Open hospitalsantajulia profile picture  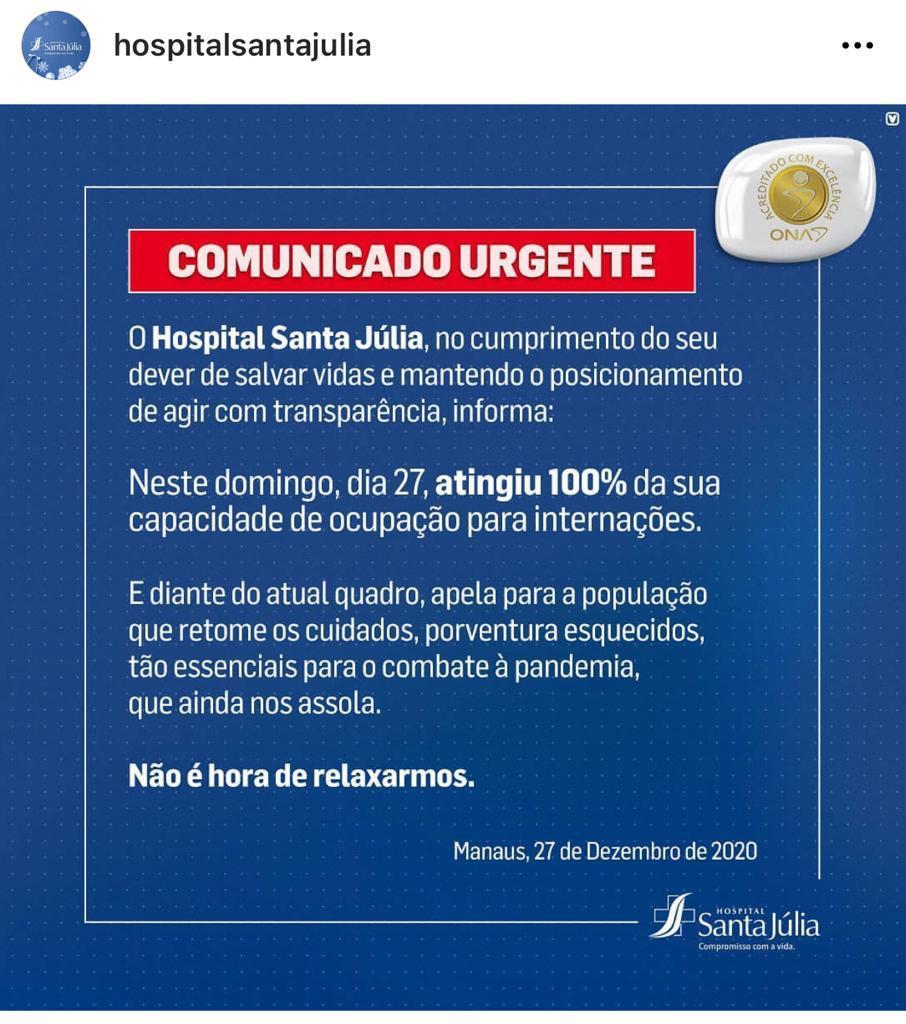[x=56, y=46]
